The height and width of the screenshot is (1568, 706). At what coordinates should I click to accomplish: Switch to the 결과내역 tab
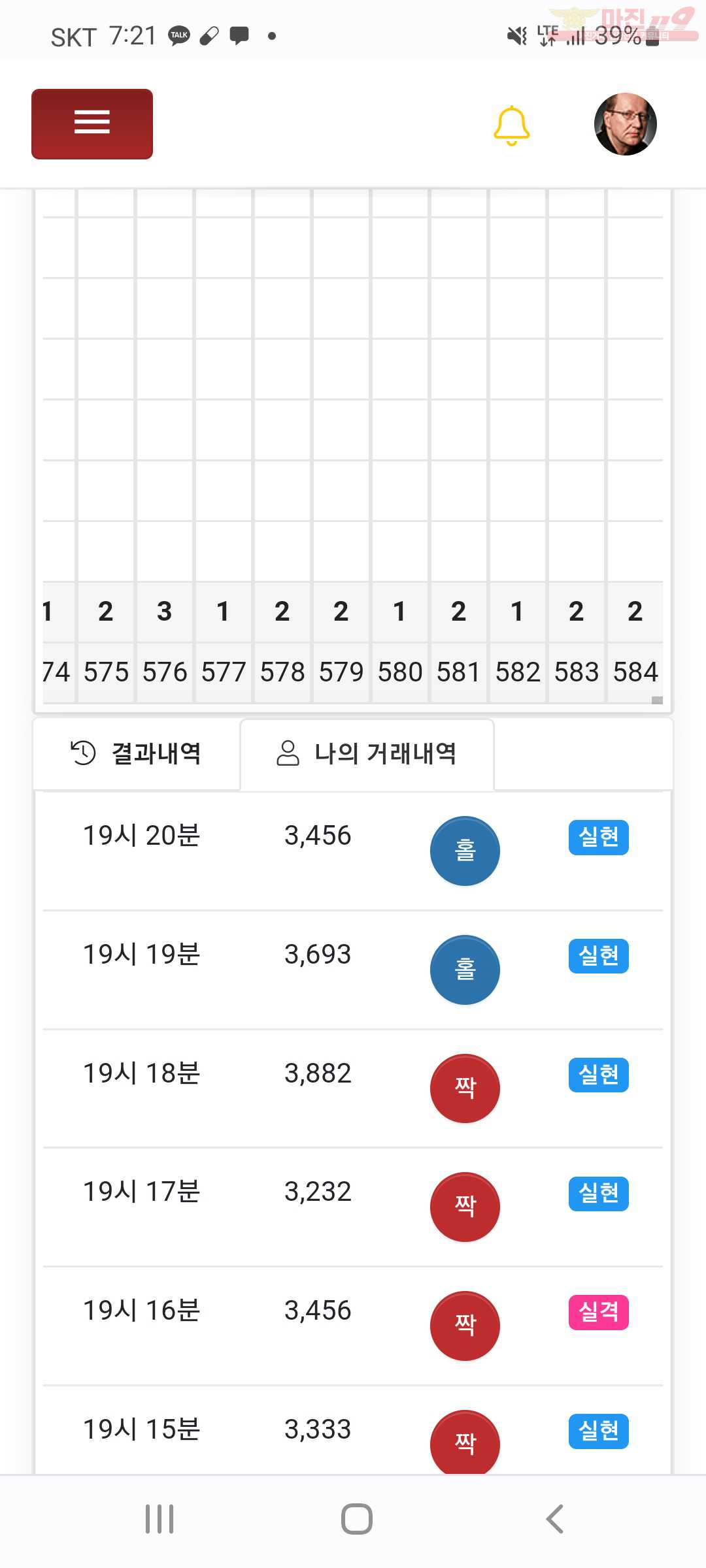pyautogui.click(x=137, y=754)
